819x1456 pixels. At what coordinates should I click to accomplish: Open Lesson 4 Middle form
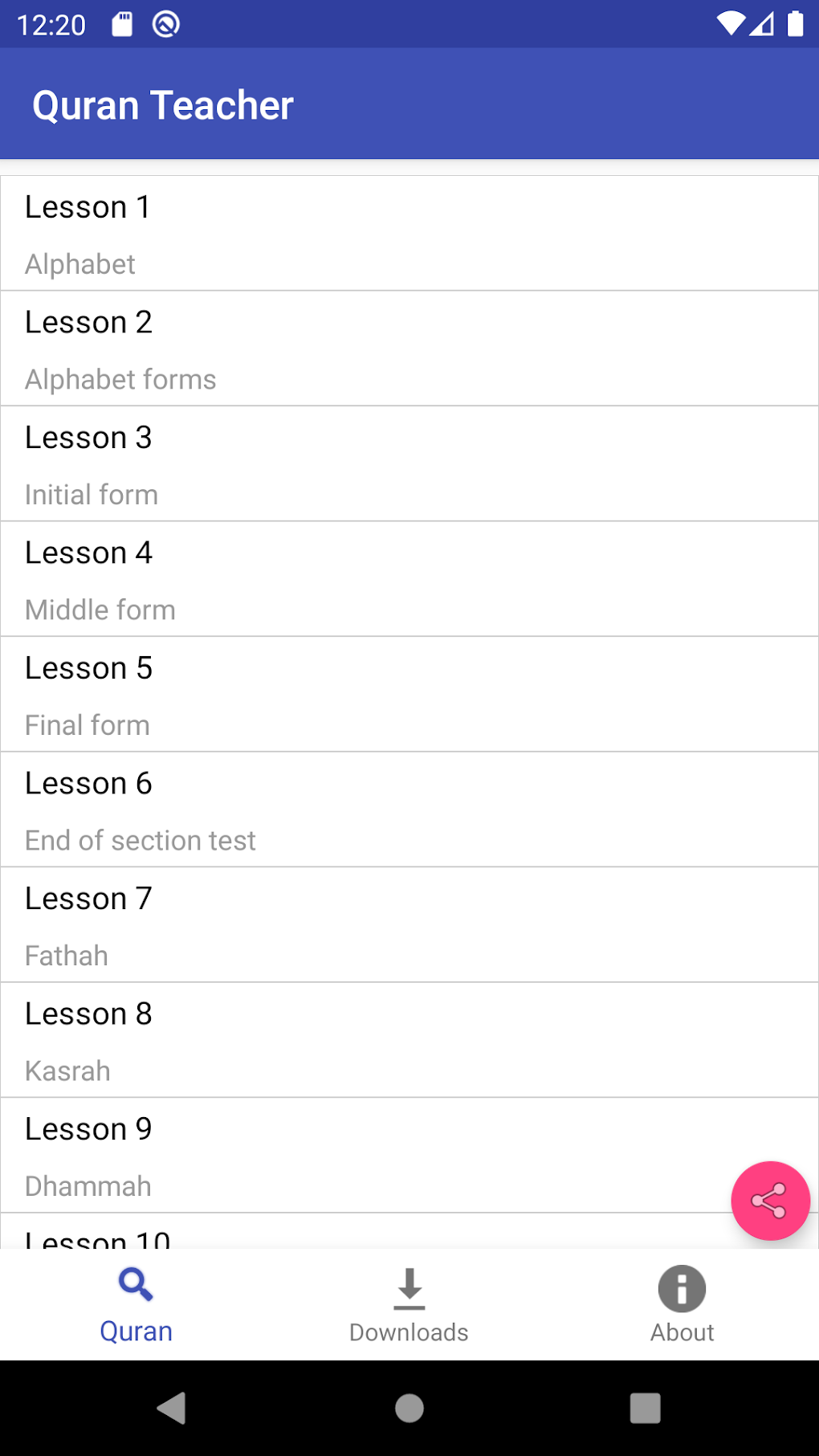click(409, 578)
